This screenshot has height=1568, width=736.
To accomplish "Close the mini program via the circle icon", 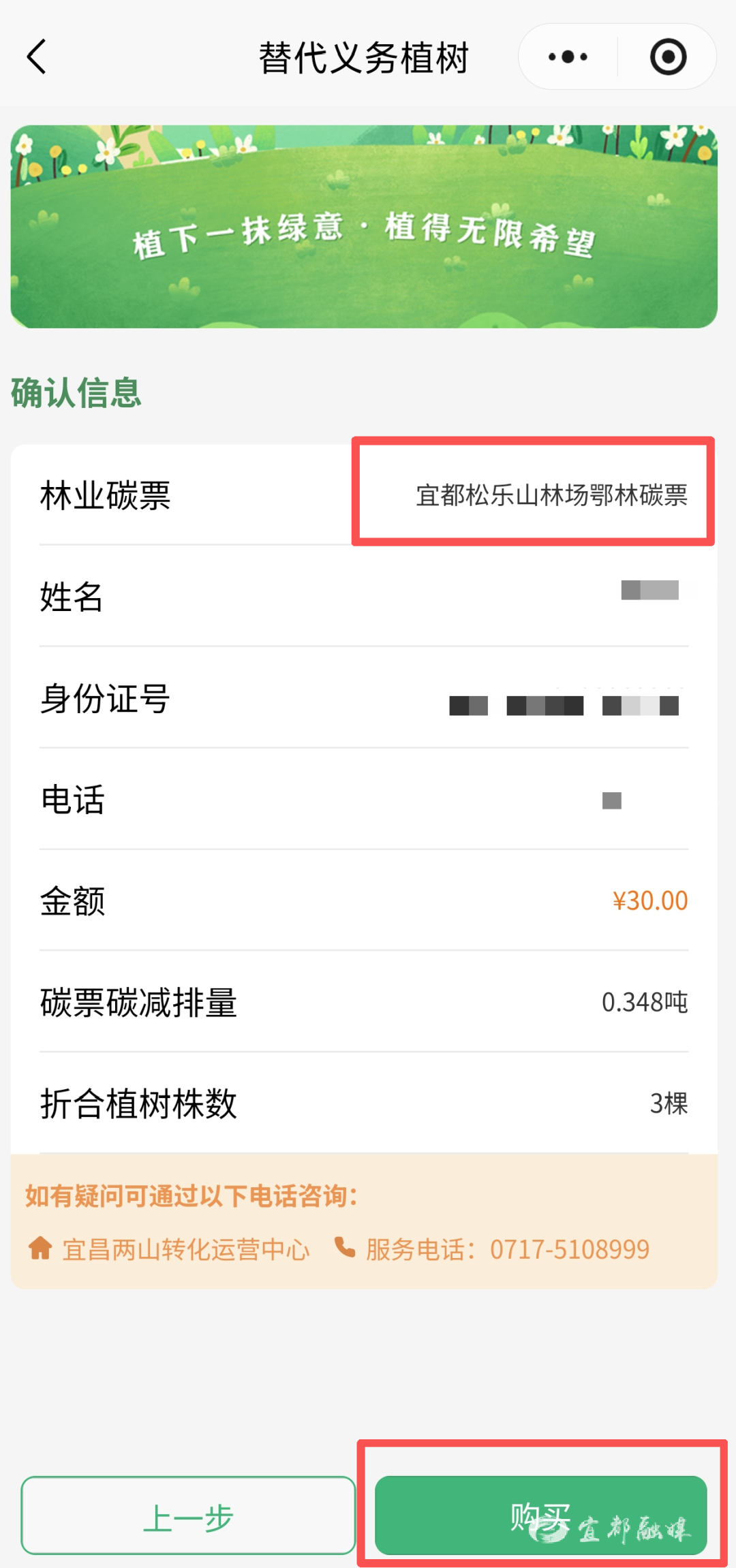I will tap(668, 57).
